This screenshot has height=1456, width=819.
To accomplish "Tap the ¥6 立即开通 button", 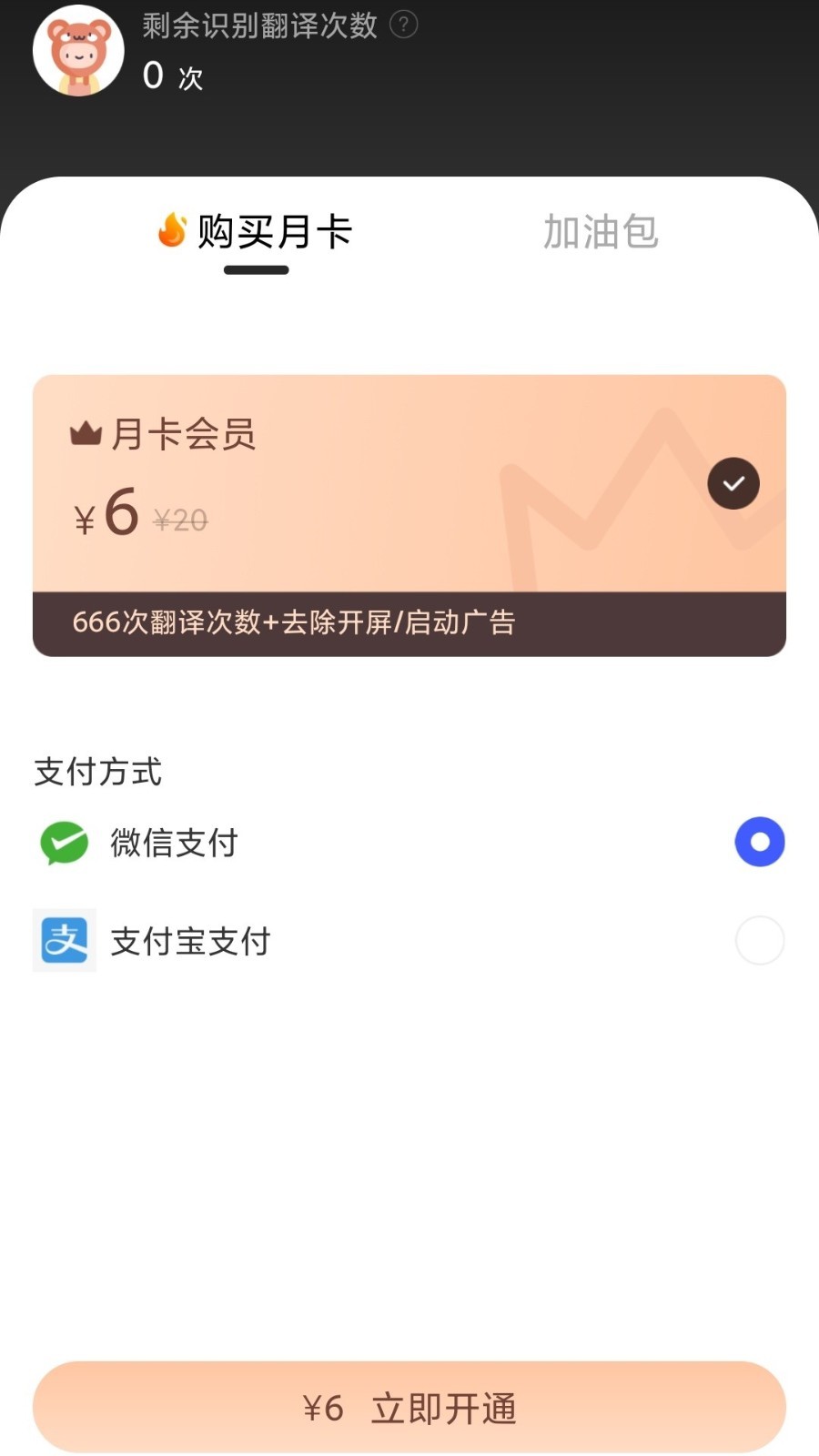I will (409, 1408).
